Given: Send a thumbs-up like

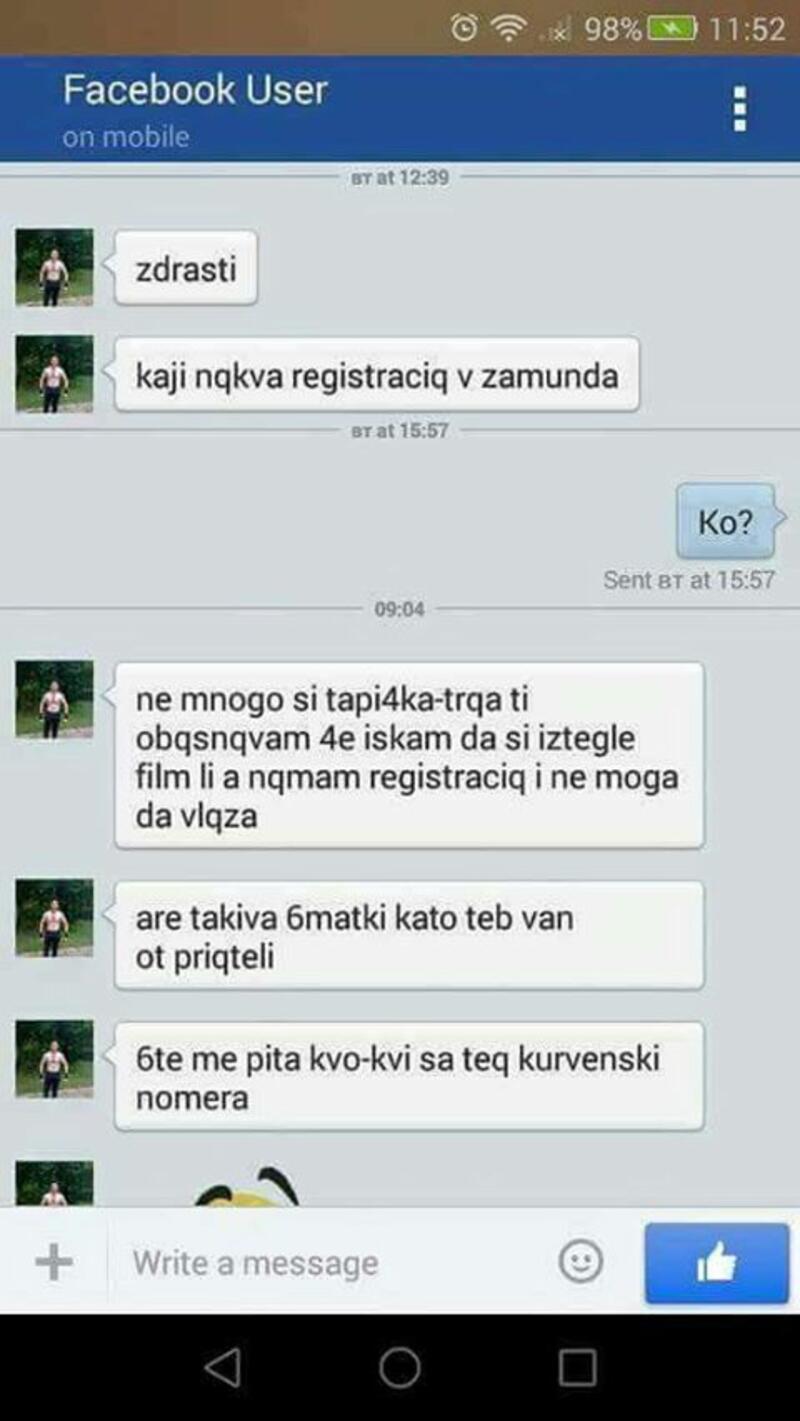Looking at the screenshot, I should click(x=716, y=1264).
